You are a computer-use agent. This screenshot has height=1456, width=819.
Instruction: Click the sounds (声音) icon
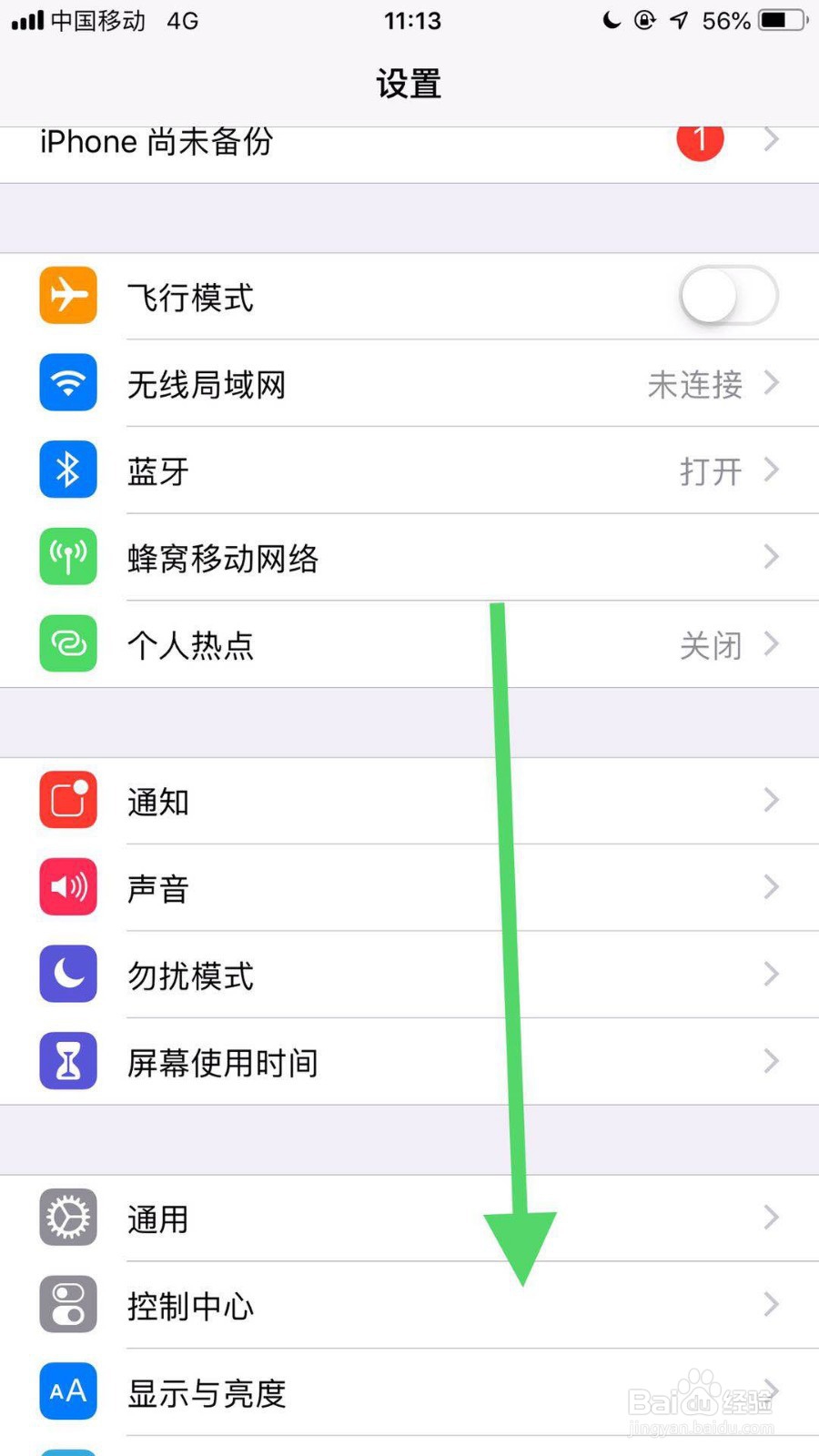pyautogui.click(x=67, y=886)
